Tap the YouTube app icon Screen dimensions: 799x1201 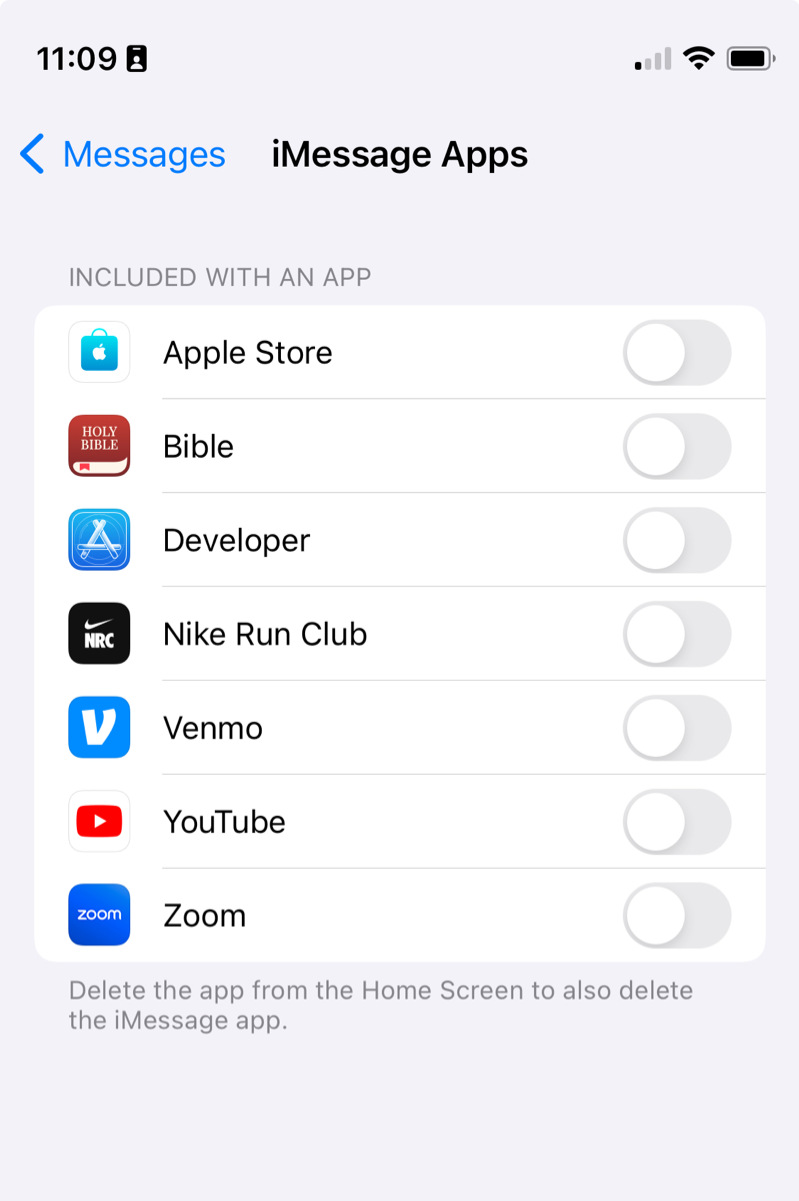click(99, 821)
